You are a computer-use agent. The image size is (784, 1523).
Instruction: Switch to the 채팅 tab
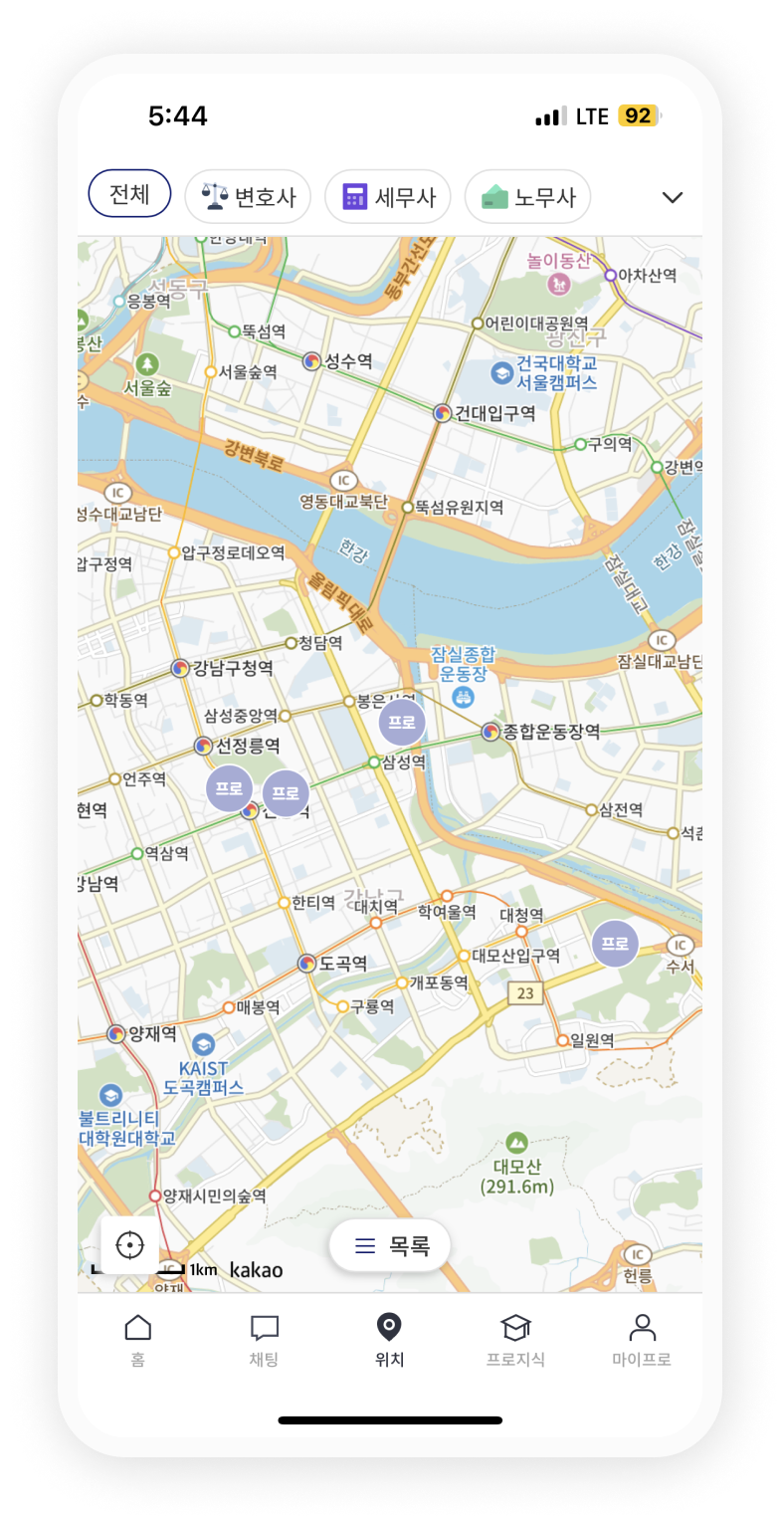[x=264, y=1339]
